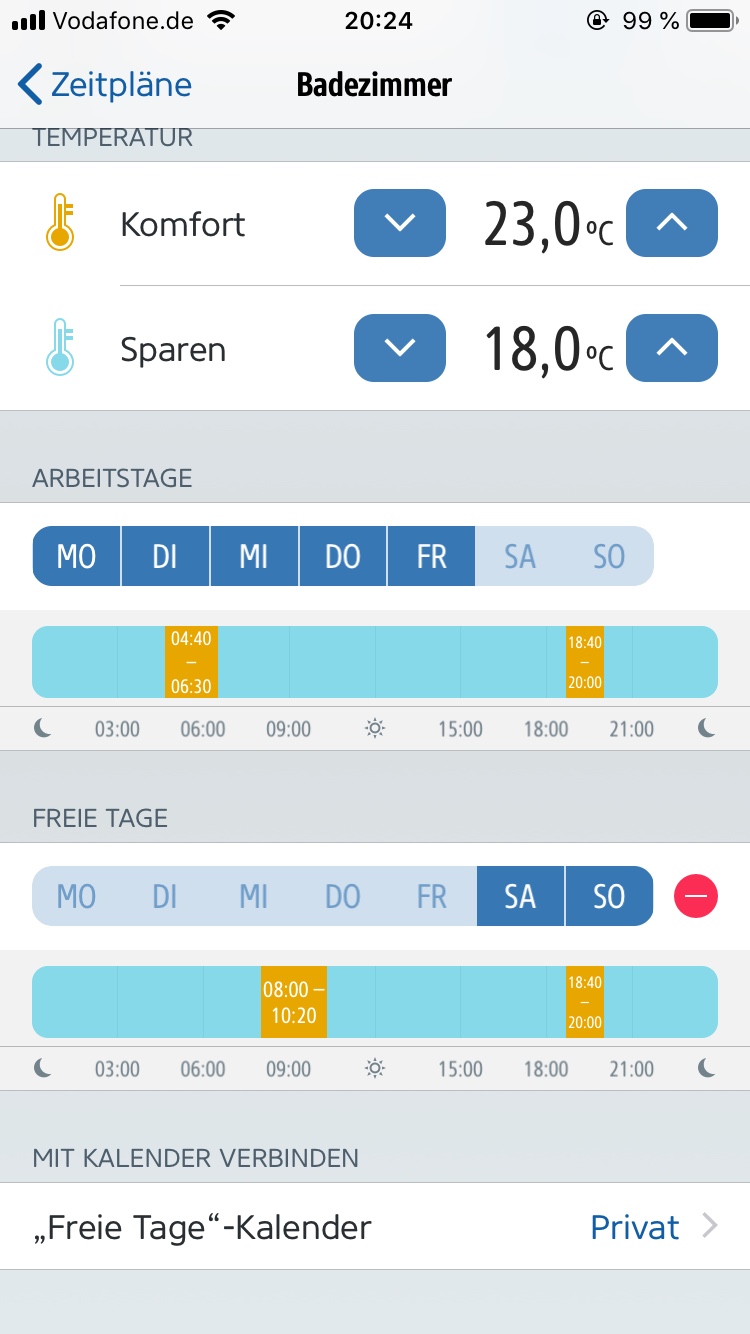Deselect SA in Freie Tage
The height and width of the screenshot is (1334, 750).
(x=520, y=896)
